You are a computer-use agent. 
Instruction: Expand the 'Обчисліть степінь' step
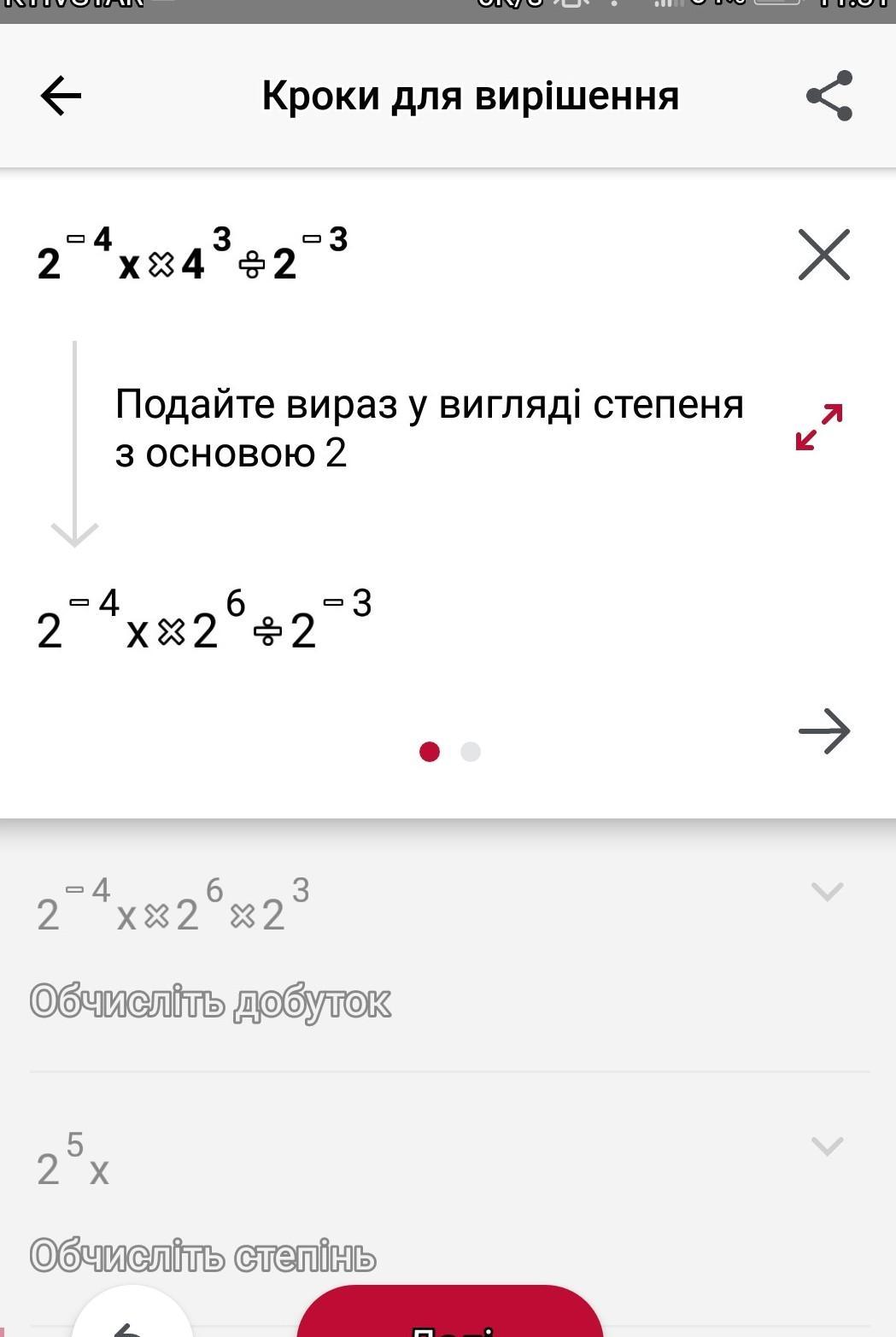tap(826, 1146)
